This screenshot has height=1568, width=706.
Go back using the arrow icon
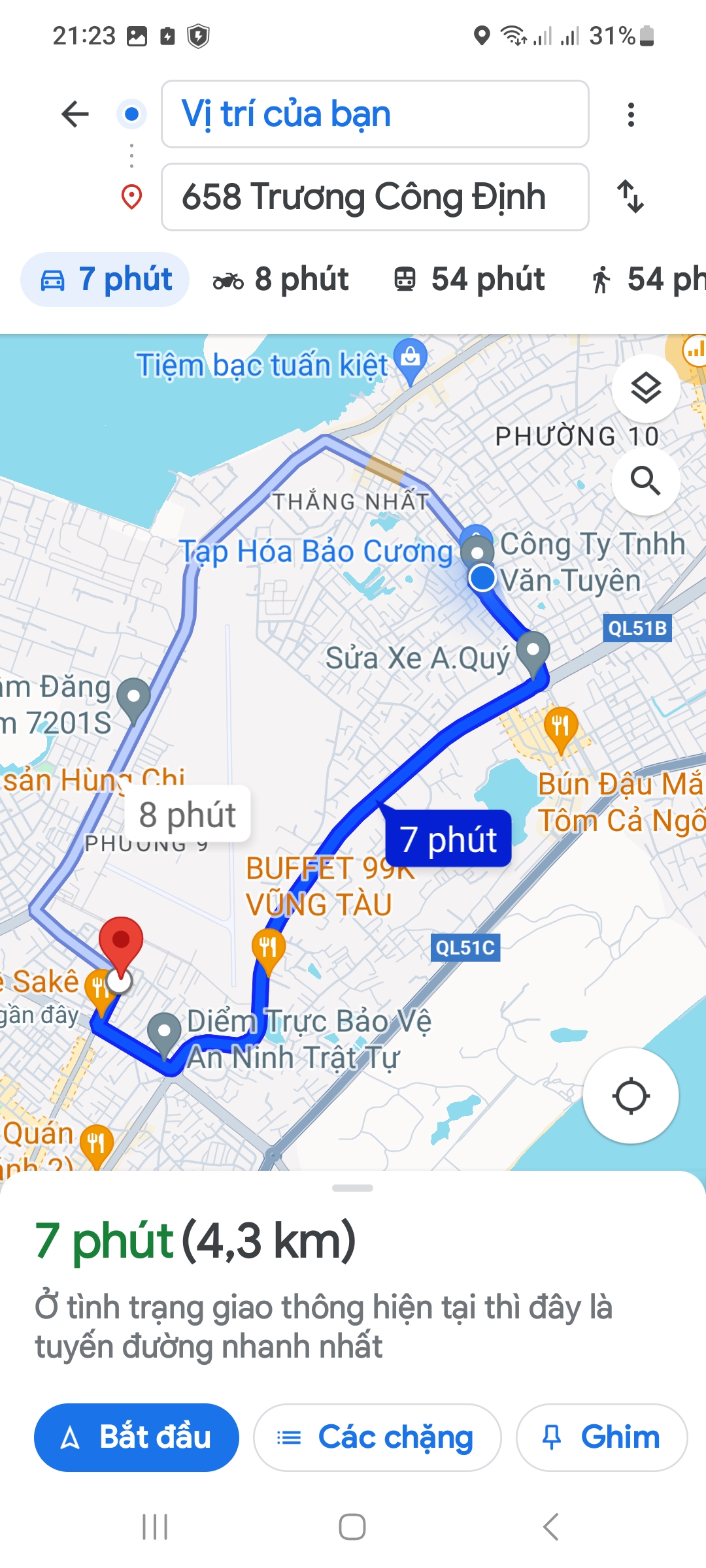tap(75, 114)
